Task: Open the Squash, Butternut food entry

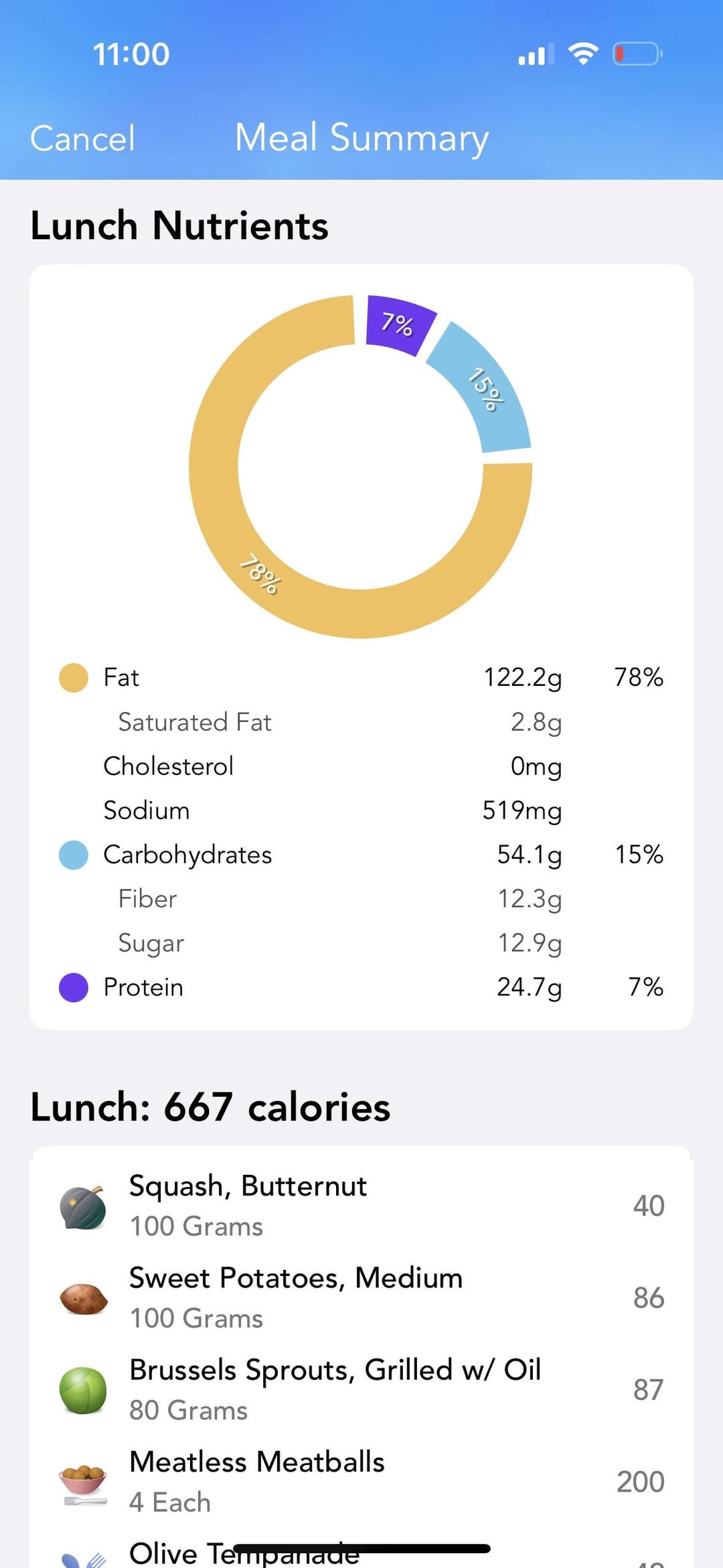Action: pyautogui.click(x=361, y=1206)
